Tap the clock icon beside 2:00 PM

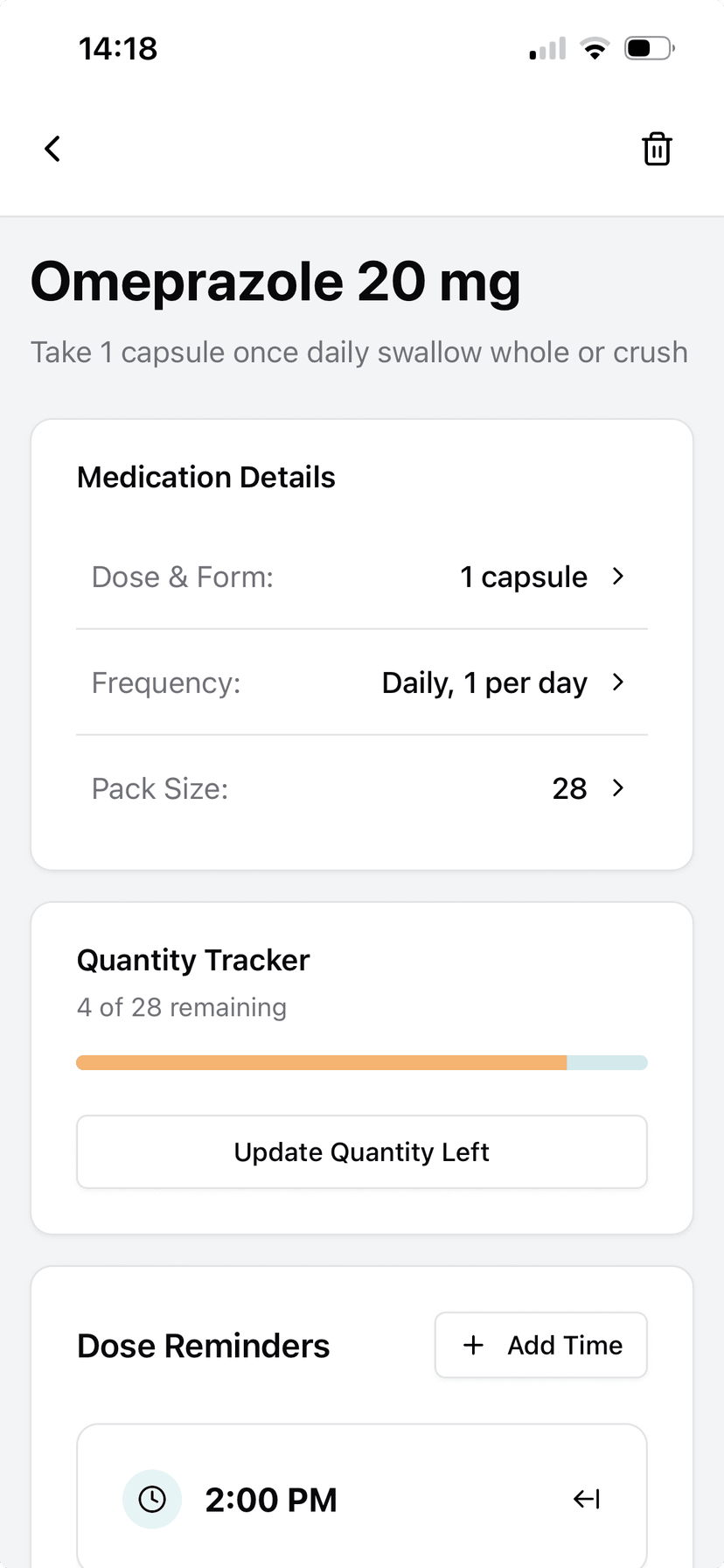tap(152, 1499)
